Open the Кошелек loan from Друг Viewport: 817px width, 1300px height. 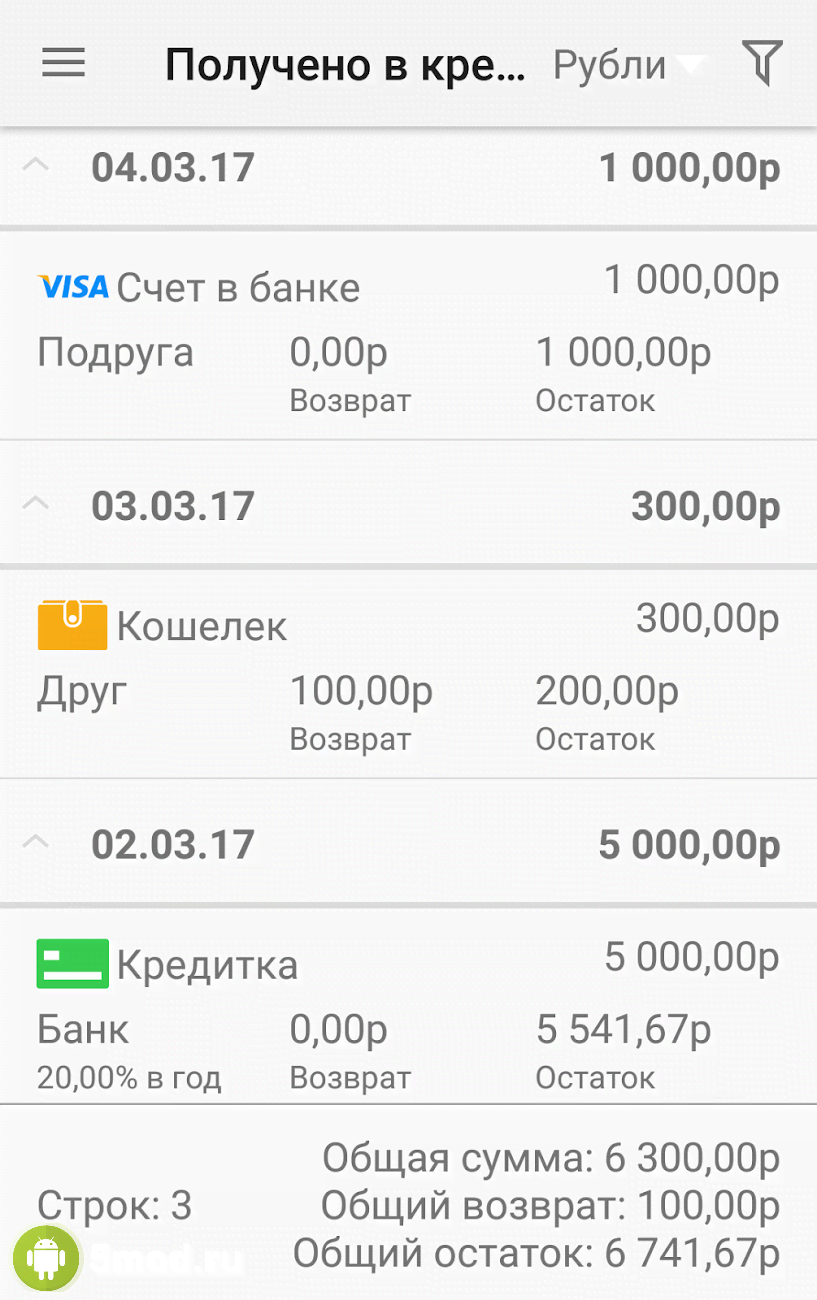[x=408, y=675]
